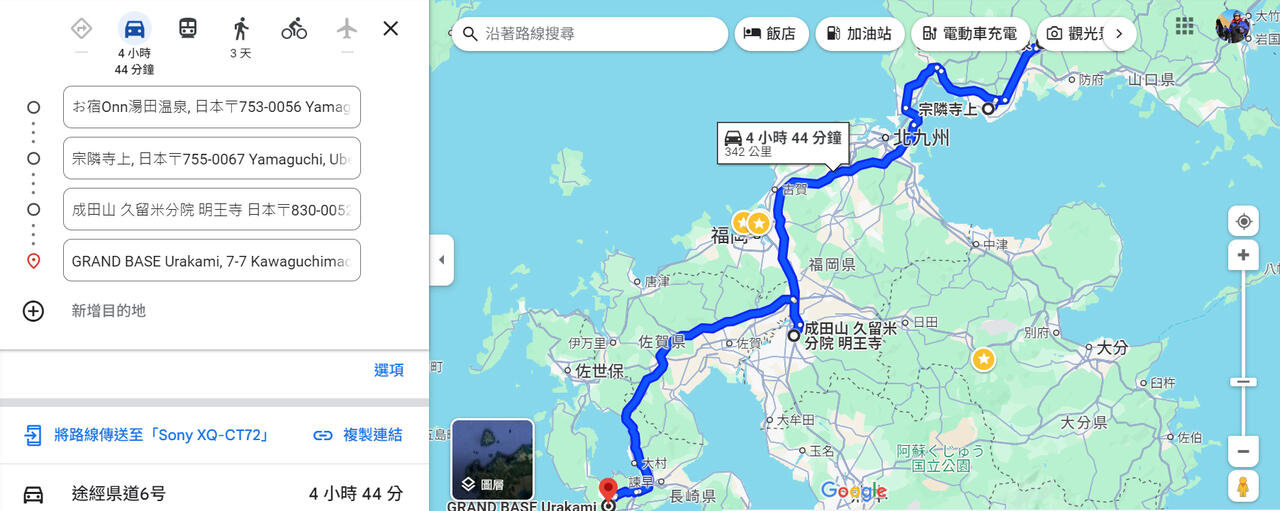The width and height of the screenshot is (1280, 511).
Task: Switch to walking directions
Action: 241,29
